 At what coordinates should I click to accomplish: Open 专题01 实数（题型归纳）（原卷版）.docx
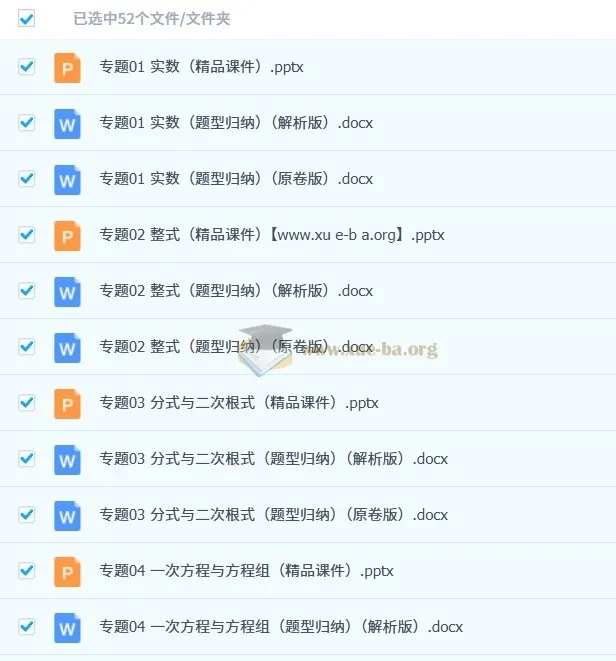point(236,179)
